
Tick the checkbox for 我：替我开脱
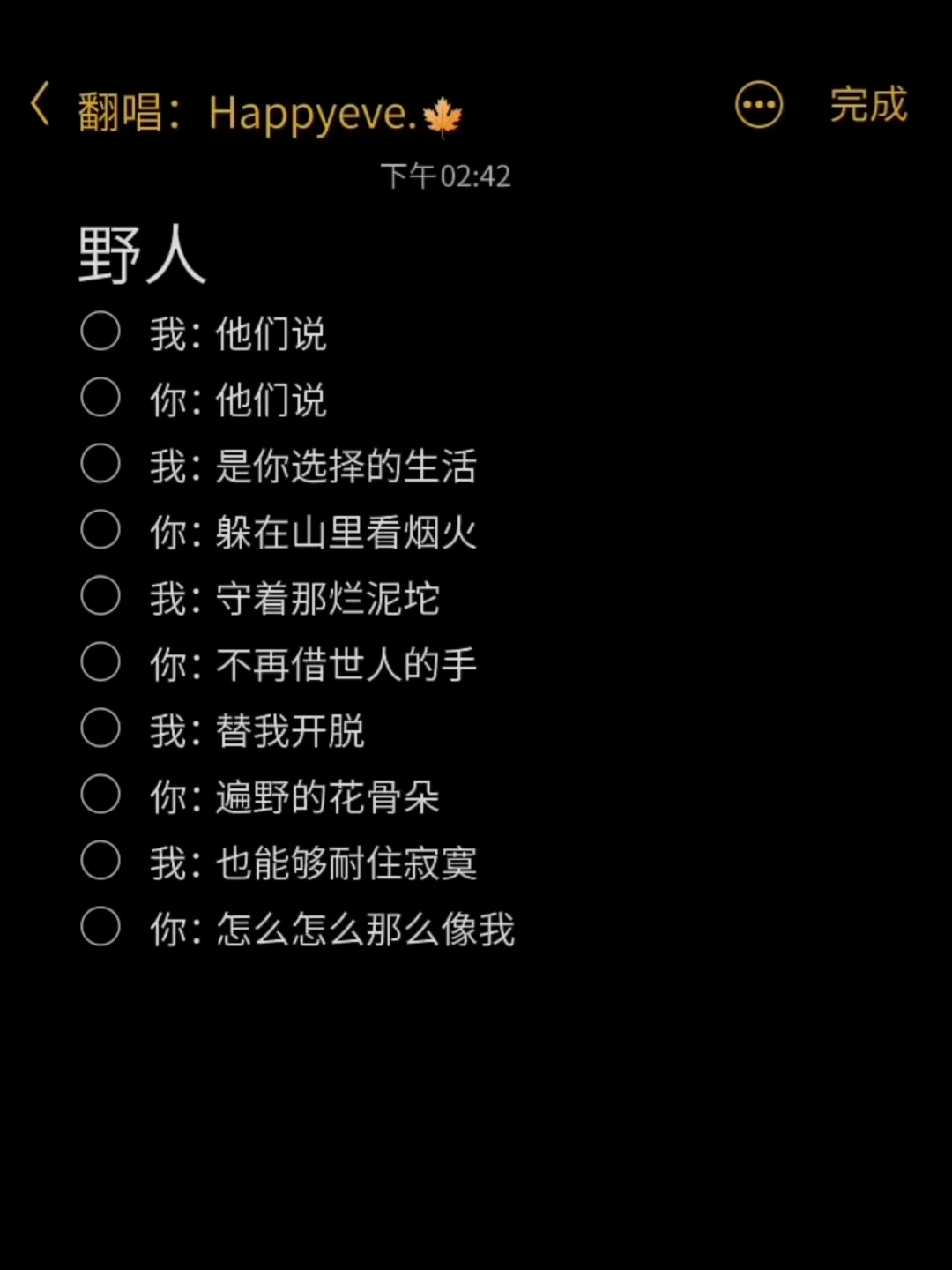pyautogui.click(x=100, y=728)
